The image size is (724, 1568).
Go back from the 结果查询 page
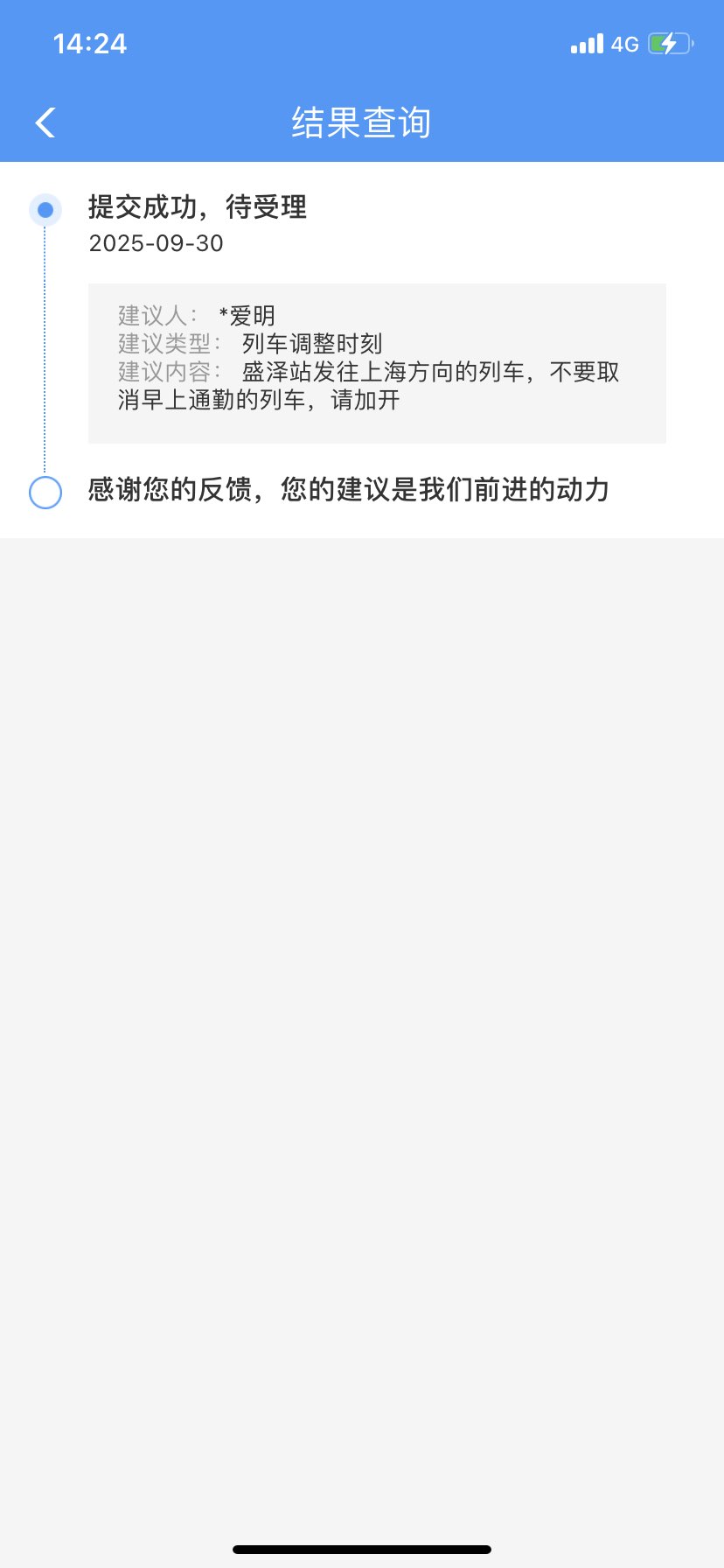pos(45,122)
